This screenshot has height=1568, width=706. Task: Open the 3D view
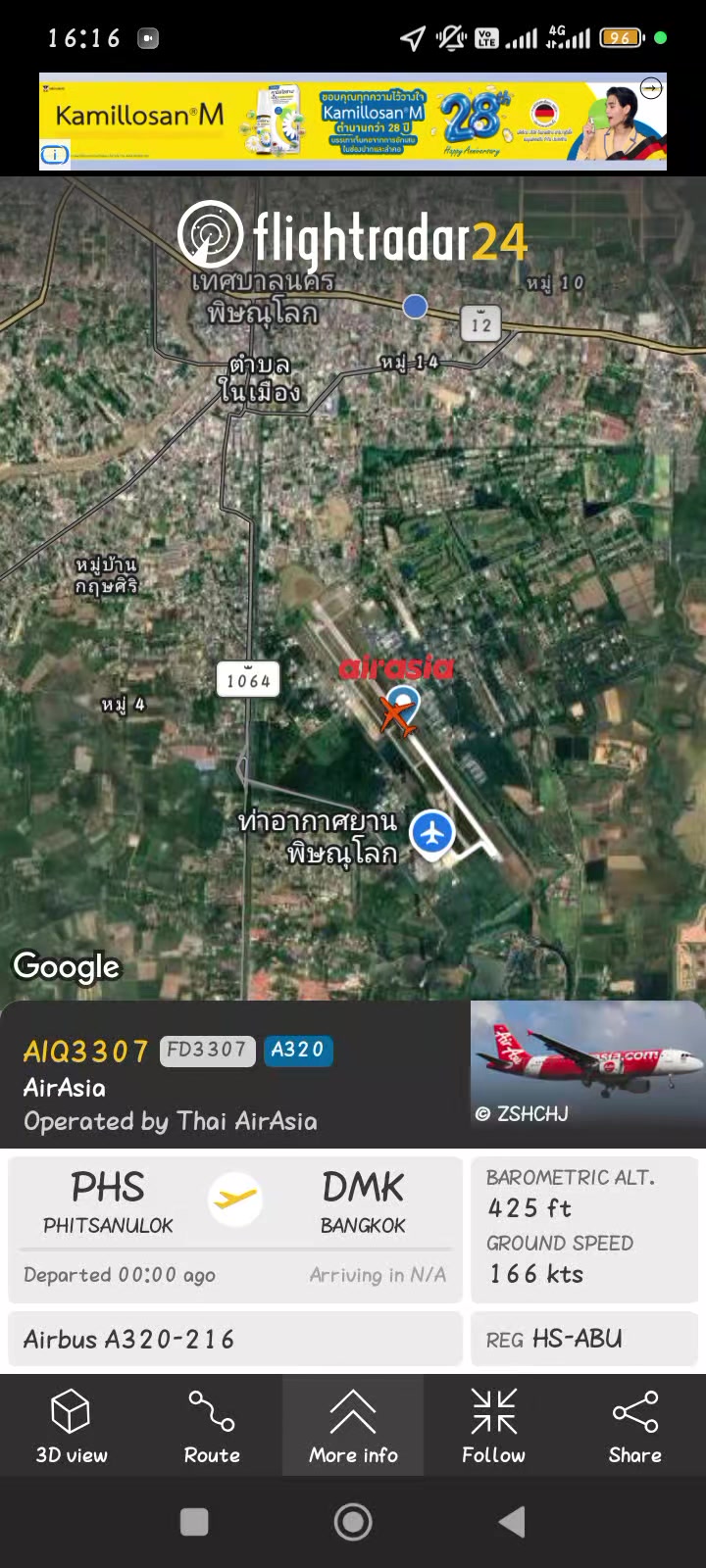coord(71,1425)
